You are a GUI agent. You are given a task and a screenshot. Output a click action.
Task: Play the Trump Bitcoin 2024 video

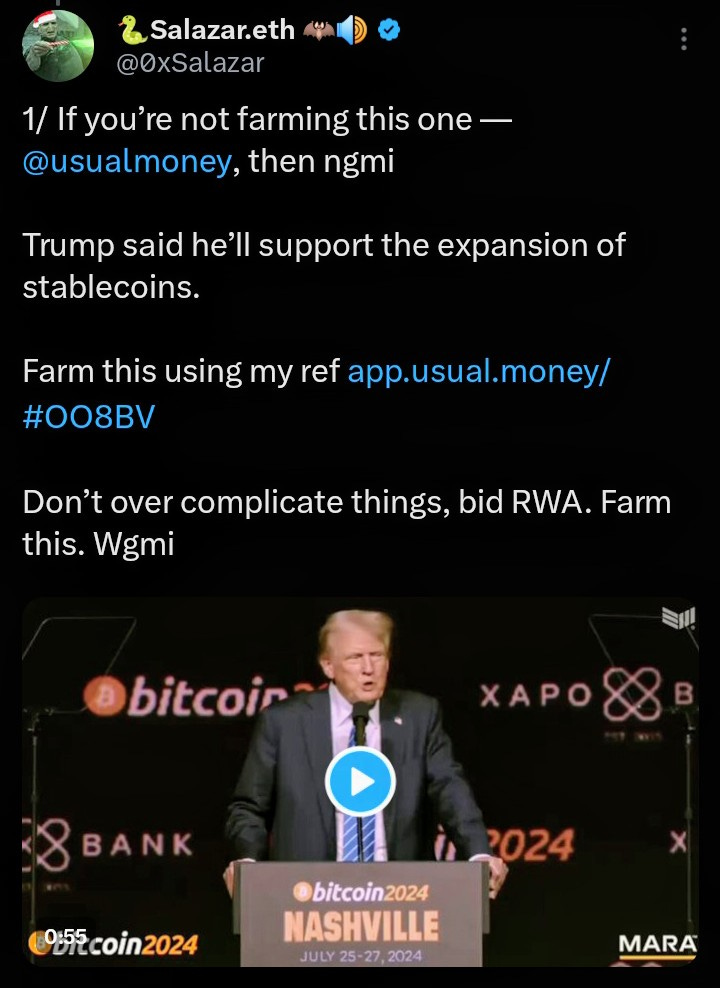[x=360, y=781]
